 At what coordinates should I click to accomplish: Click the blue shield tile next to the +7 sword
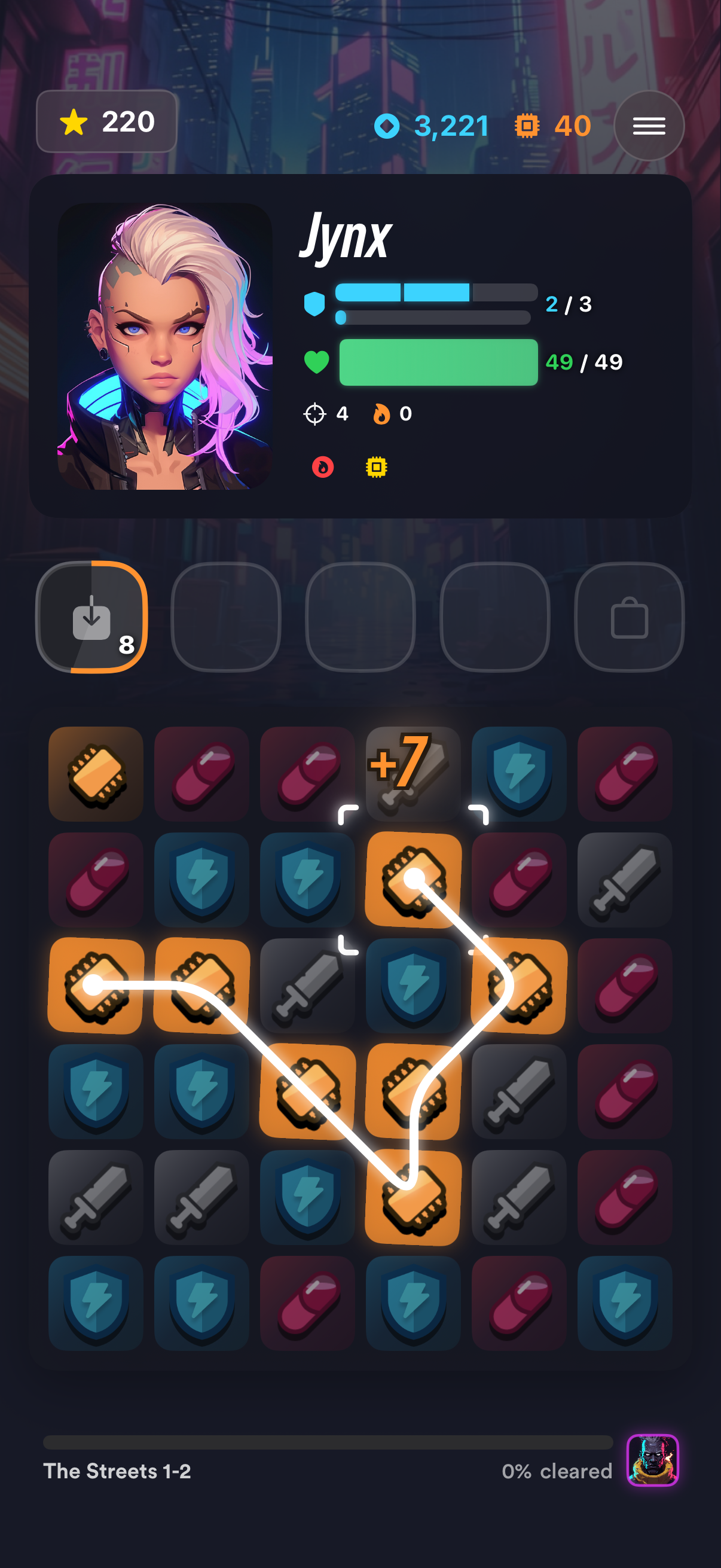[519, 774]
